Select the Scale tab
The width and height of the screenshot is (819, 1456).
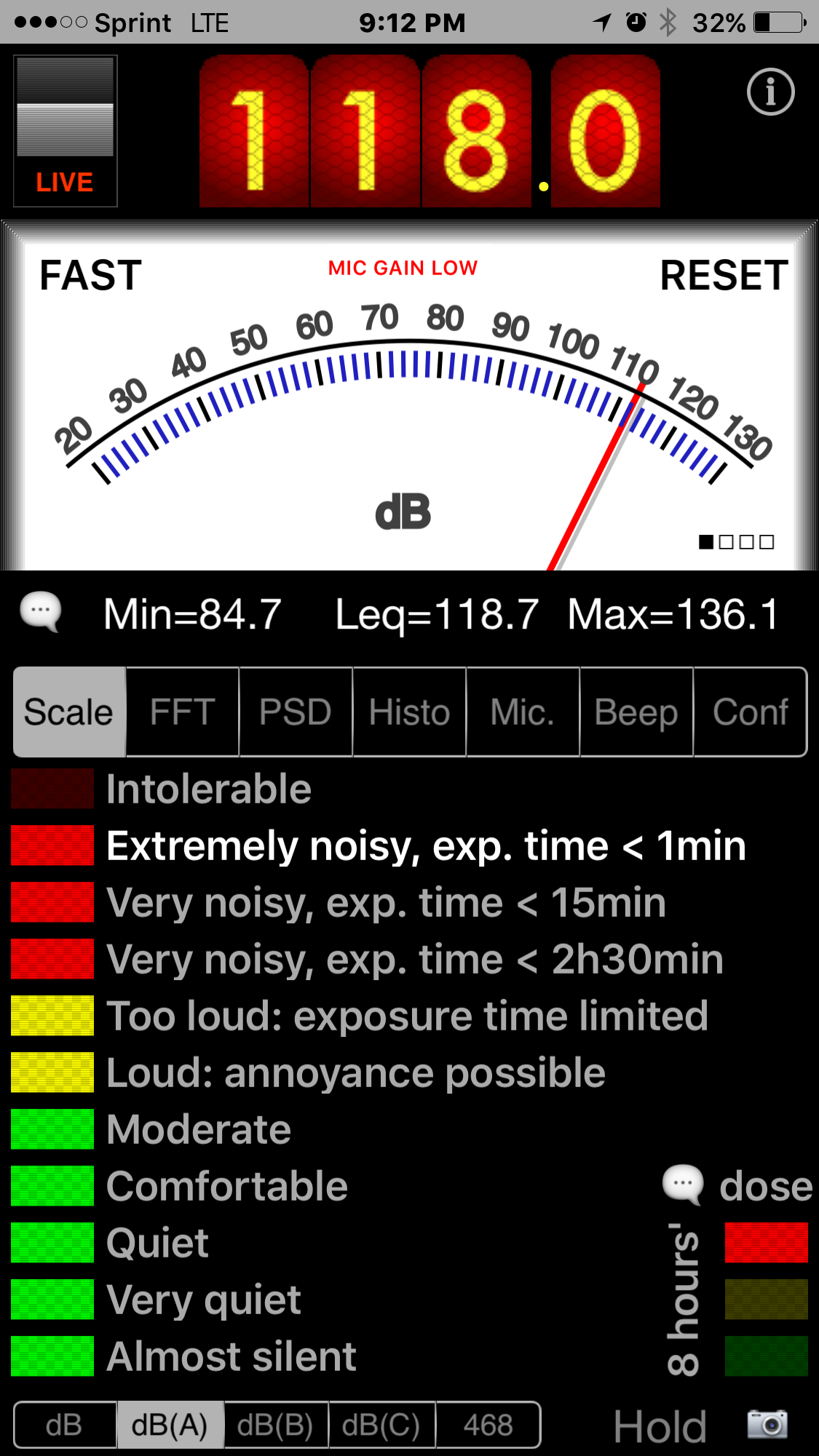[x=69, y=712]
